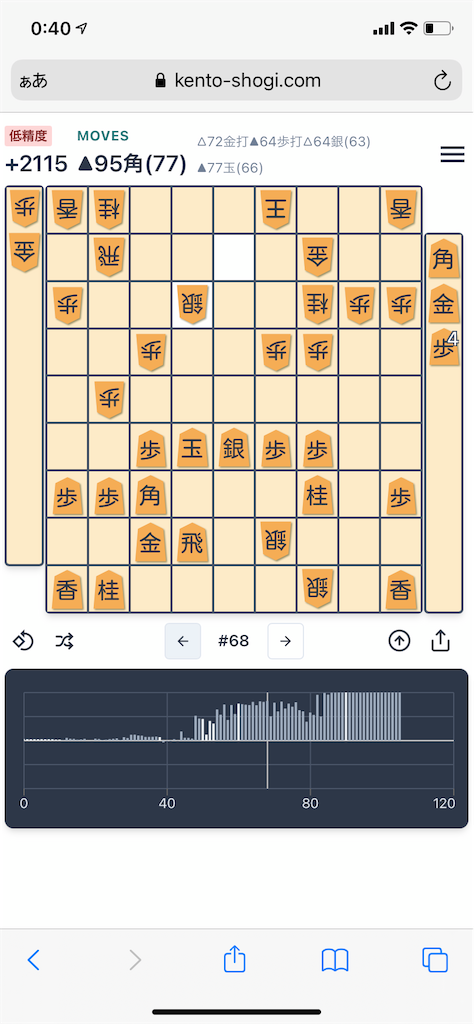Image resolution: width=474 pixels, height=1024 pixels.
Task: Select the 角 bishop in the right hand tray
Action: tap(443, 257)
